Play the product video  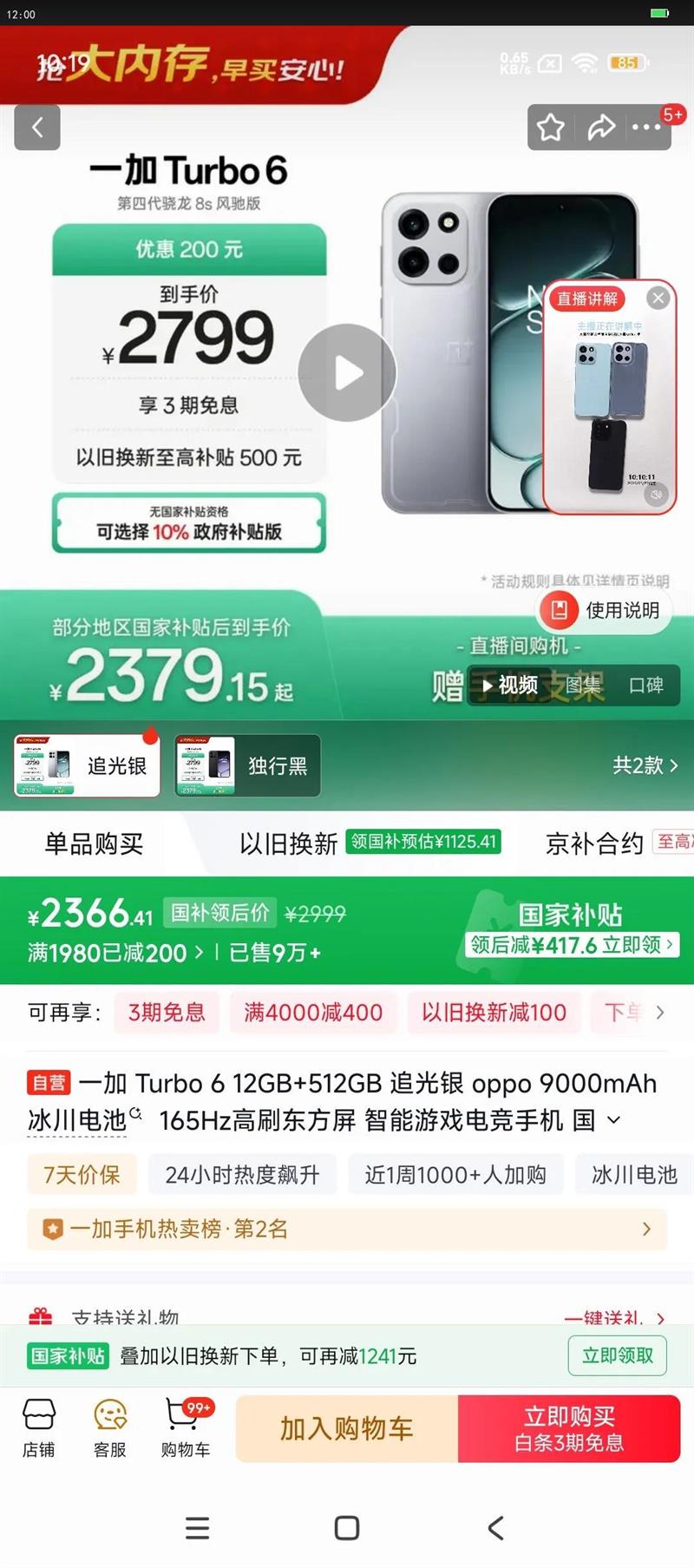click(x=347, y=371)
